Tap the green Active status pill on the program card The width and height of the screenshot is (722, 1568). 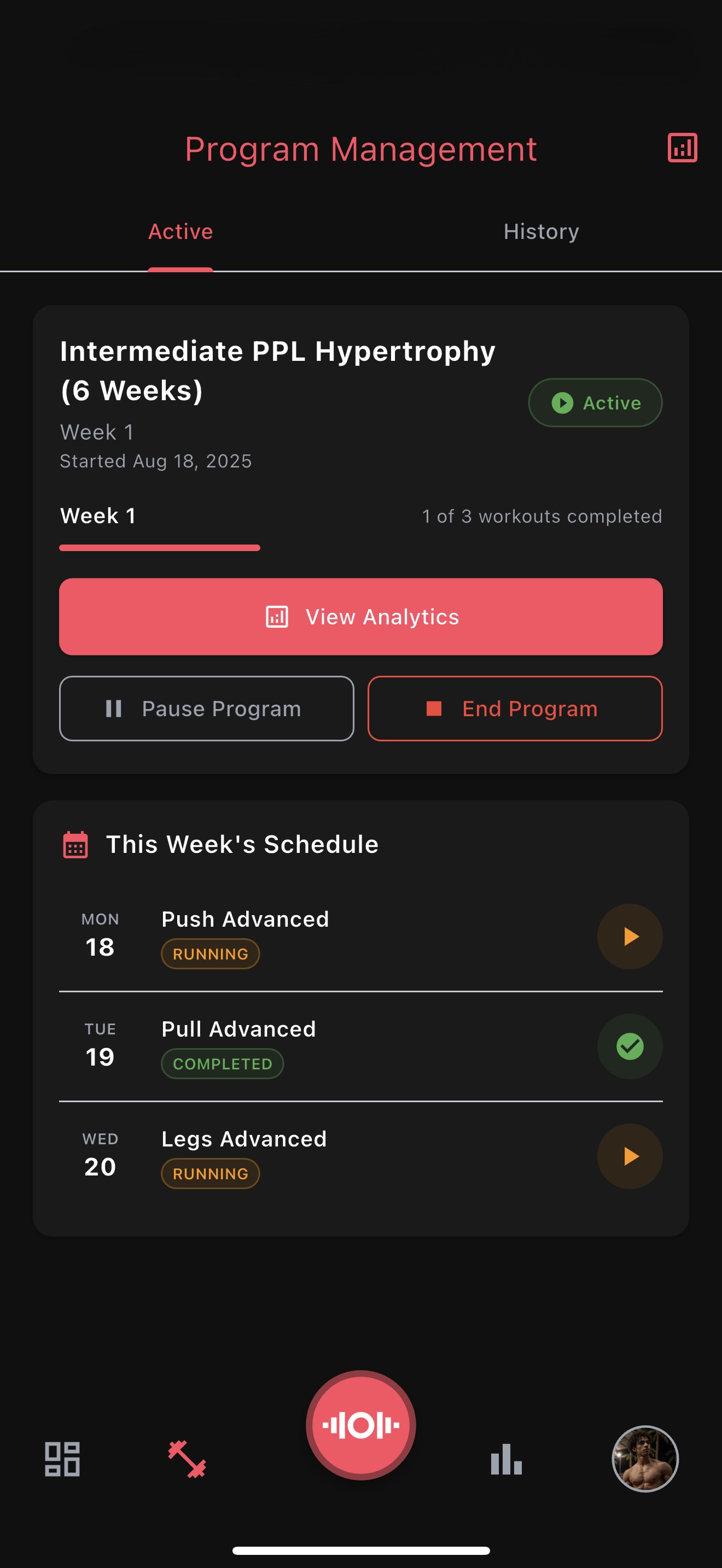coord(595,402)
